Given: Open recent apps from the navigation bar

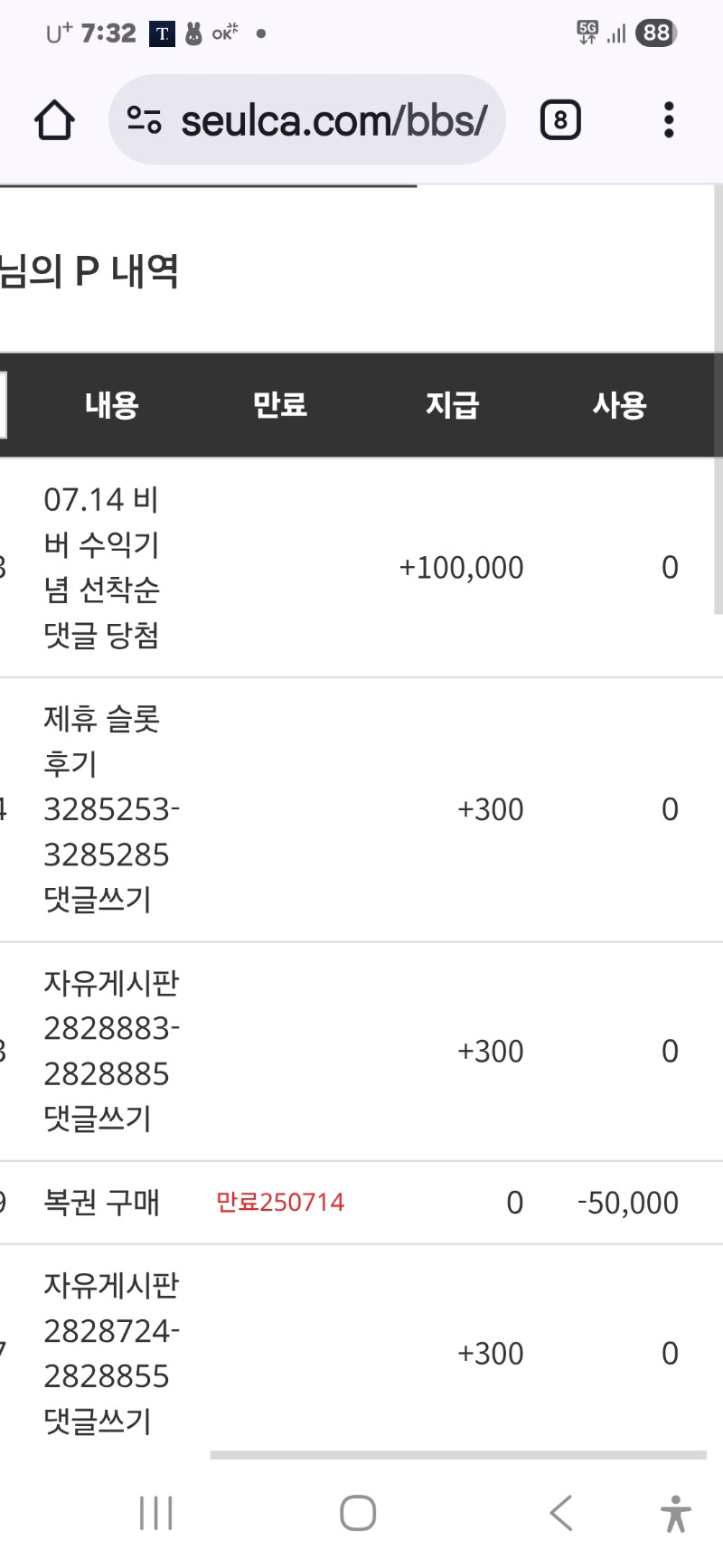Looking at the screenshot, I should pos(156,1512).
